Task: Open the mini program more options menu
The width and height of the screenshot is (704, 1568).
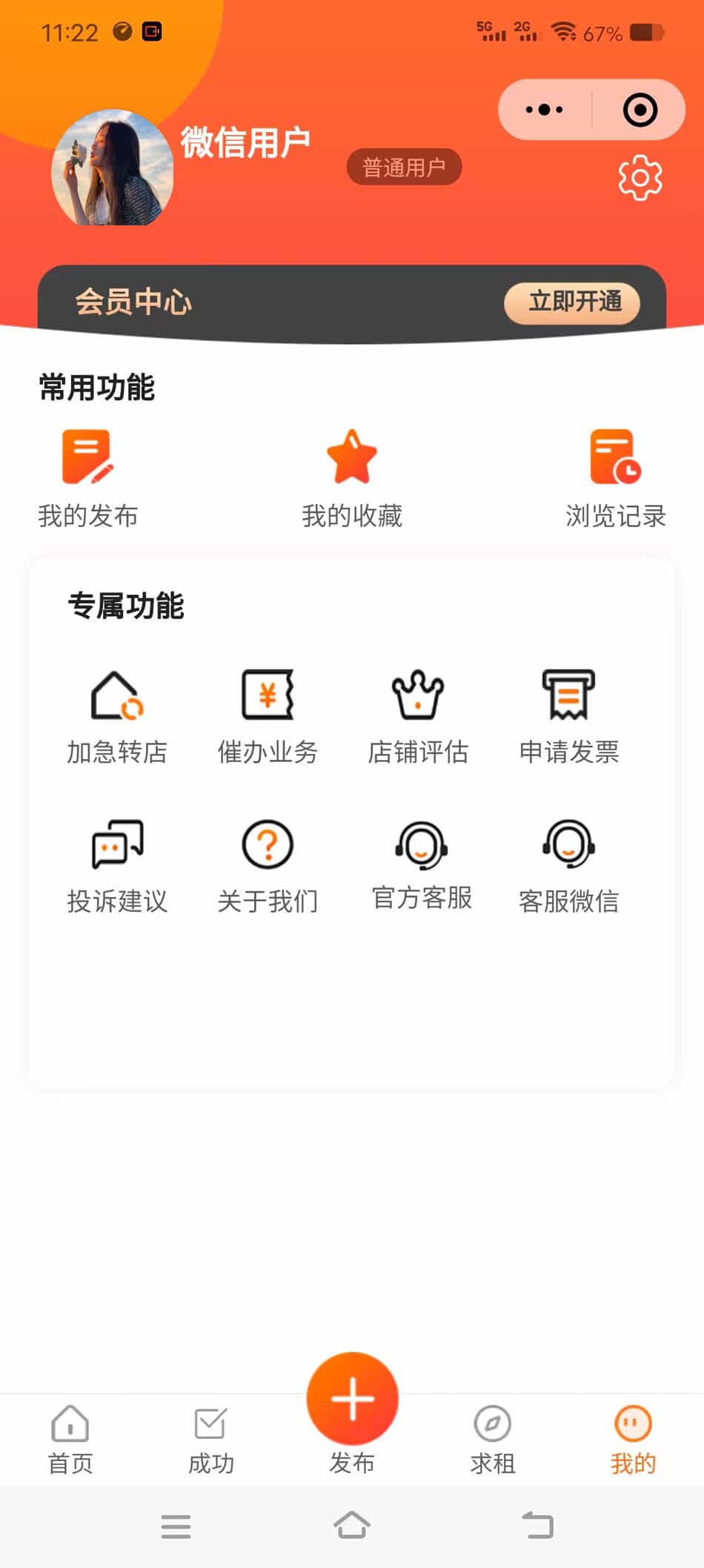Action: click(545, 110)
